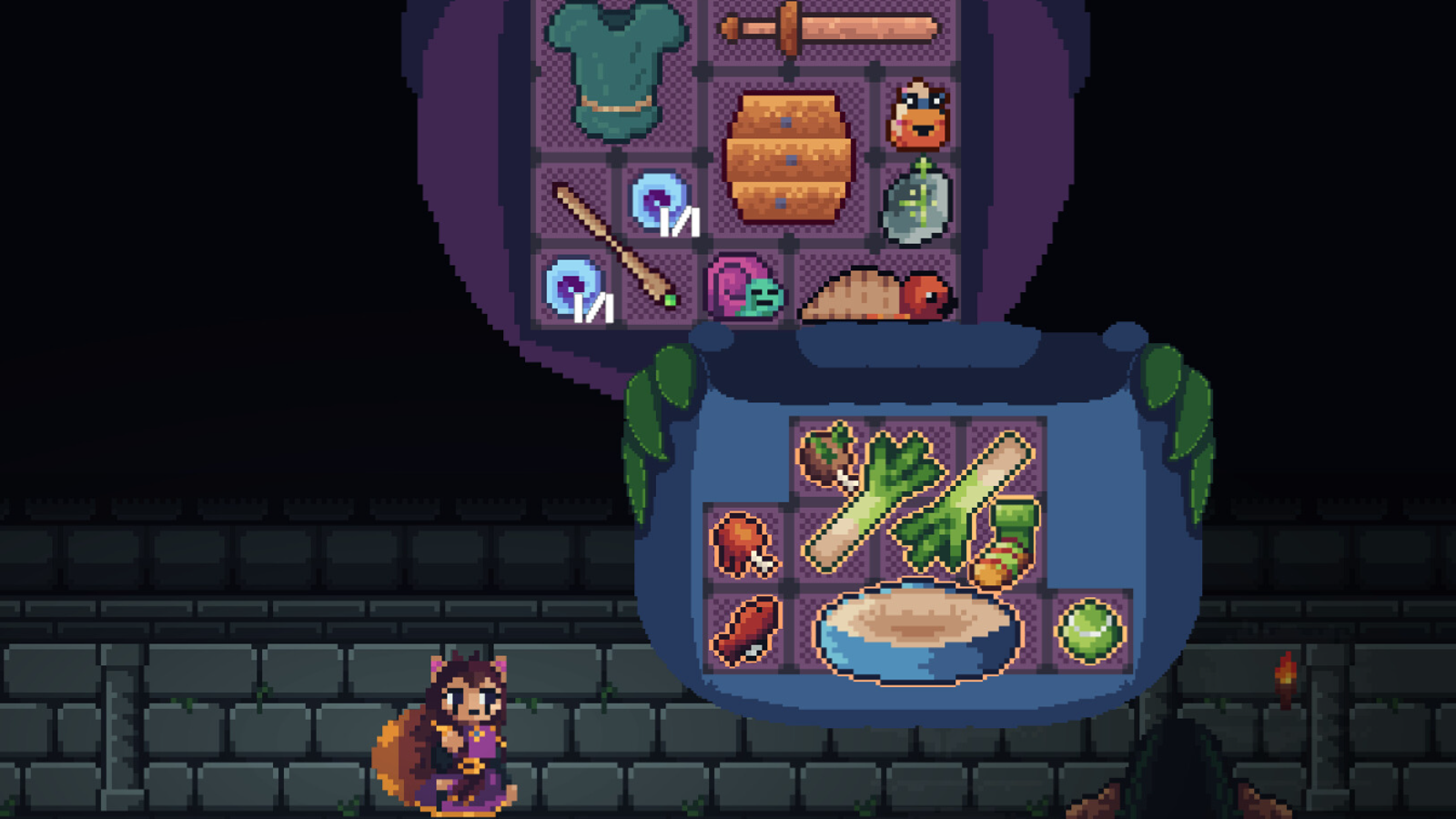
Task: Tap the lower blue mana orb
Action: point(572,286)
